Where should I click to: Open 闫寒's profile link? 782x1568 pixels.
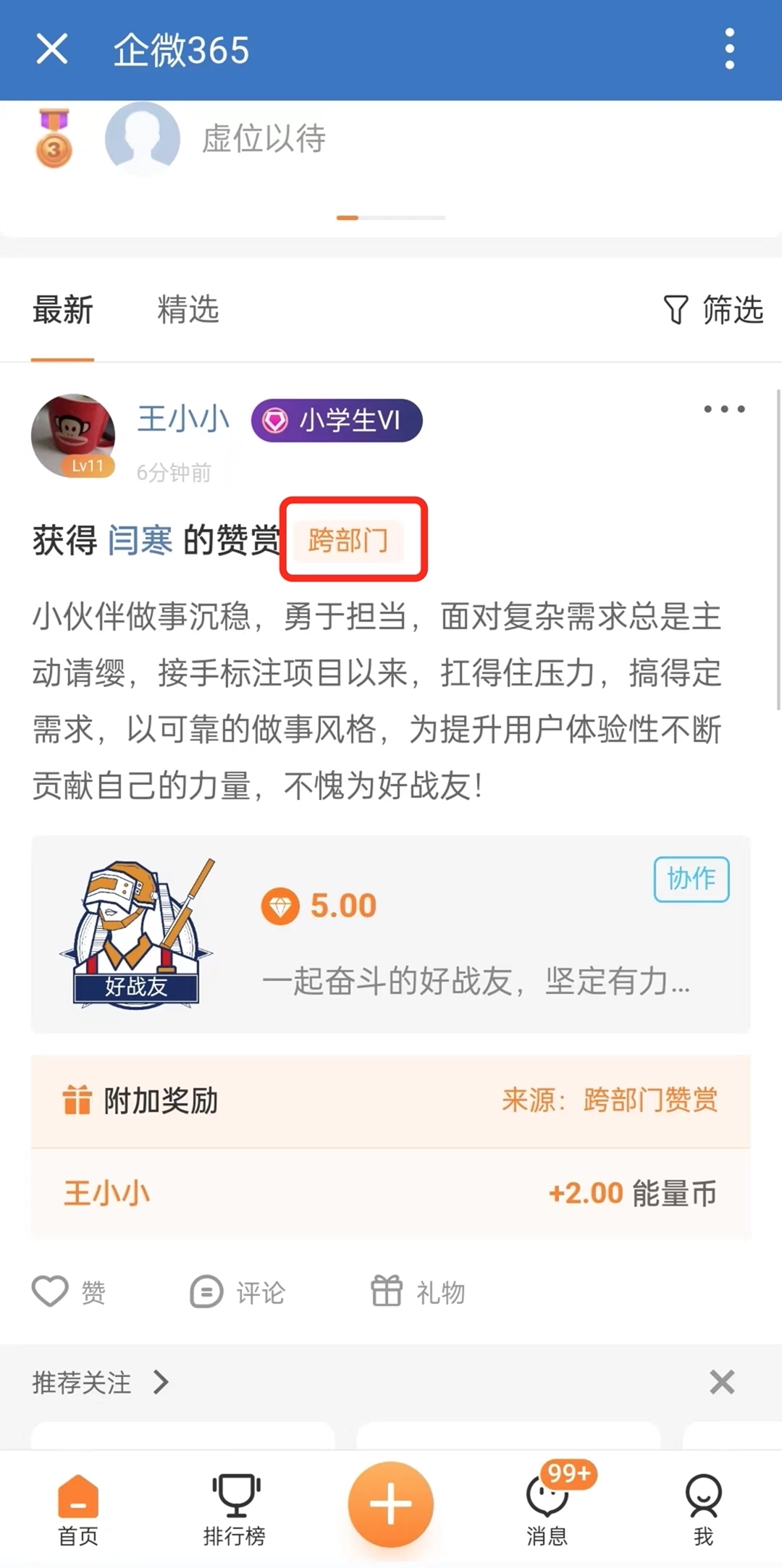pyautogui.click(x=140, y=541)
